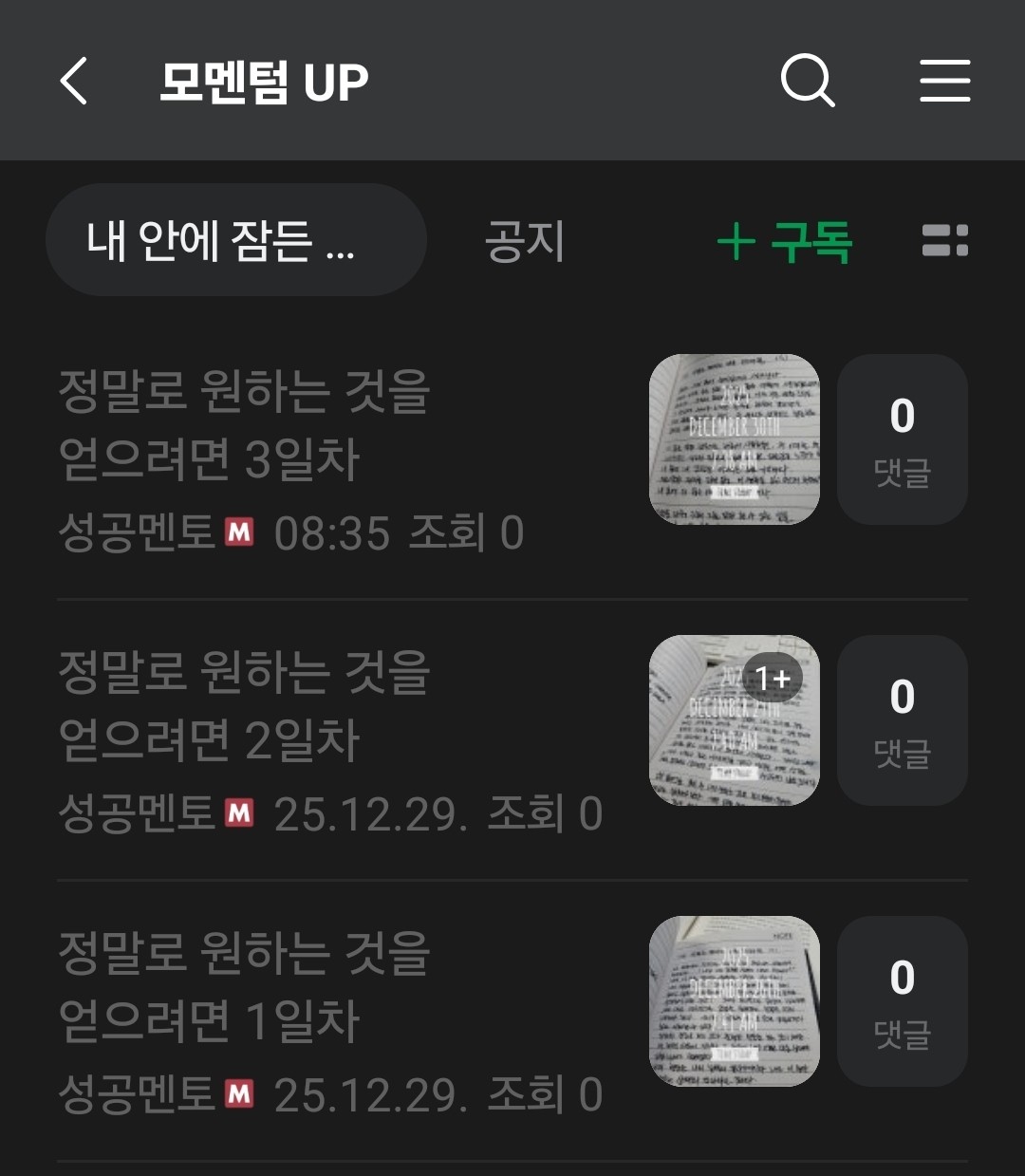View the 2일차 post thumbnail
This screenshot has height=1176, width=1025.
pyautogui.click(x=734, y=720)
